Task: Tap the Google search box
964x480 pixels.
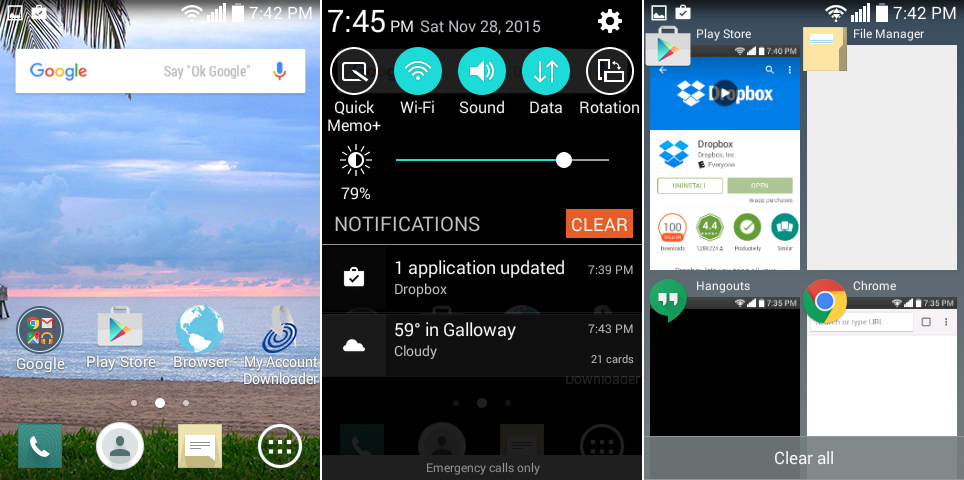Action: [x=140, y=71]
